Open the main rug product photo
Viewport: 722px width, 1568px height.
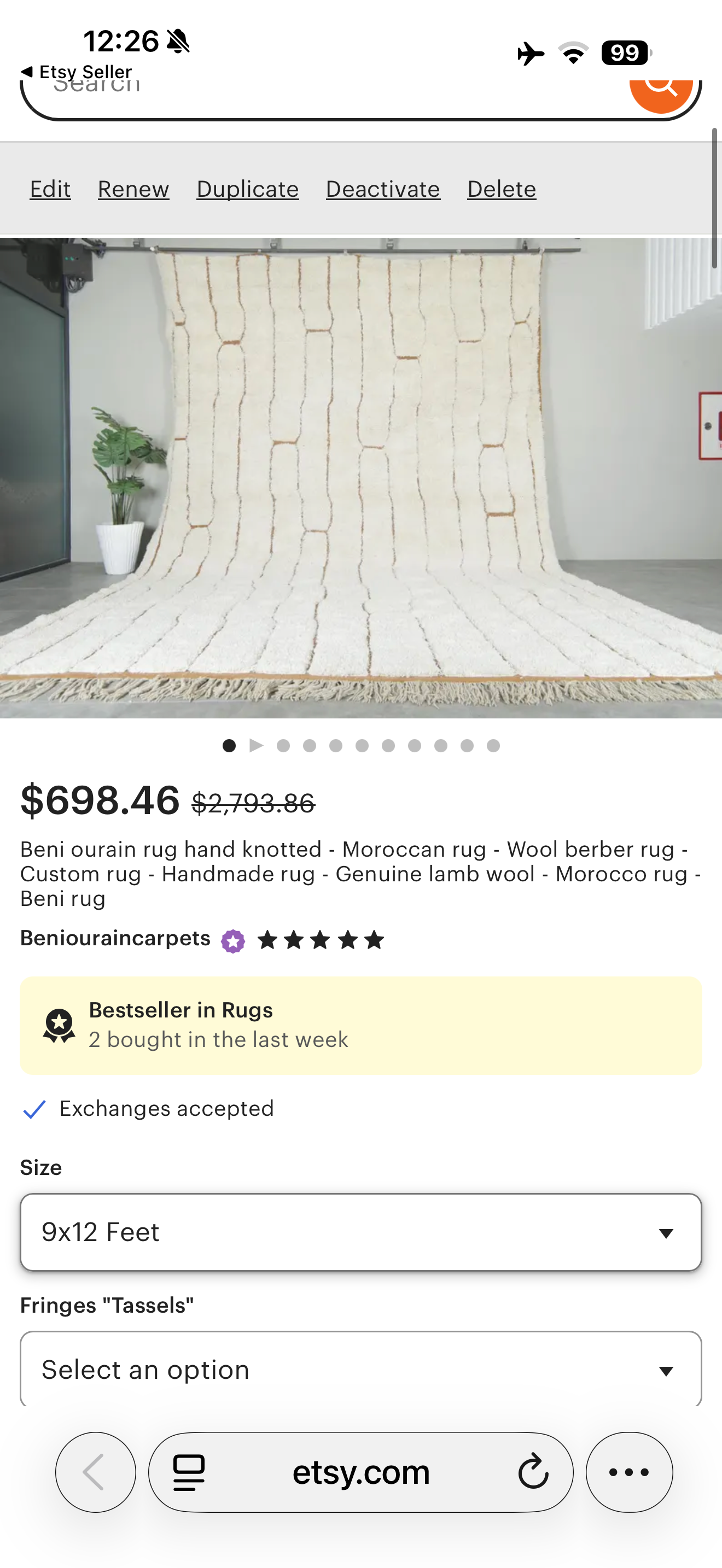[360, 478]
